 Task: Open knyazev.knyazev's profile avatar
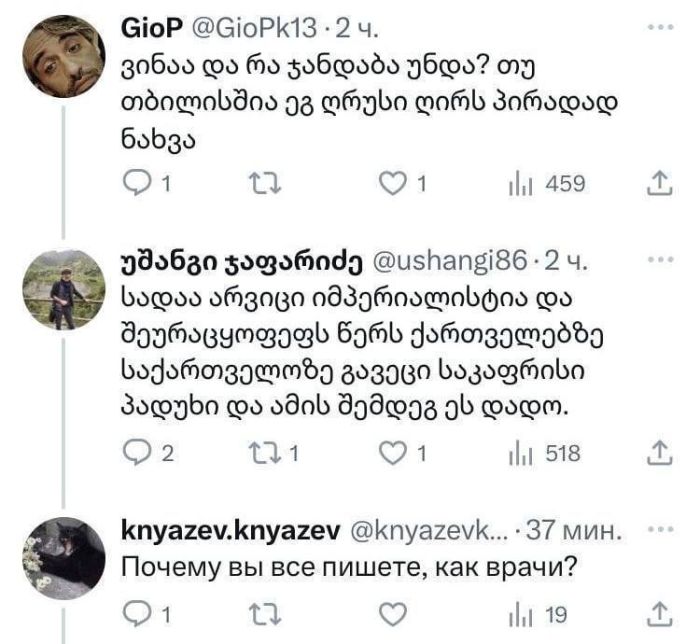click(x=63, y=556)
